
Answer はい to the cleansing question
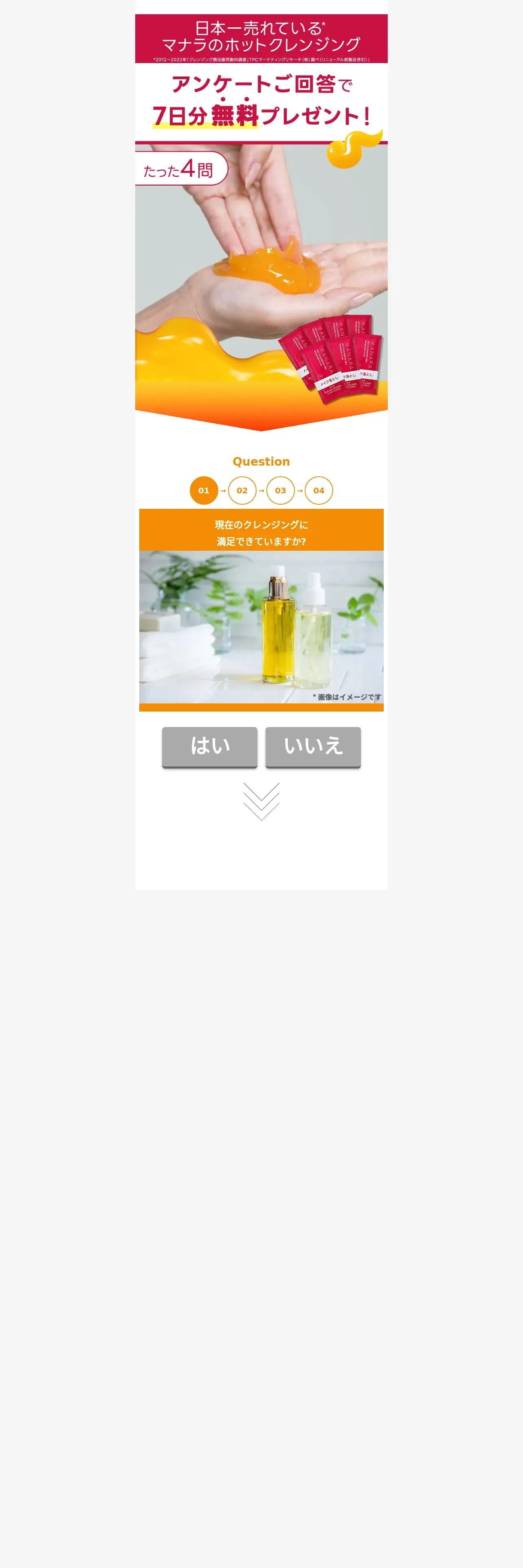[209, 747]
